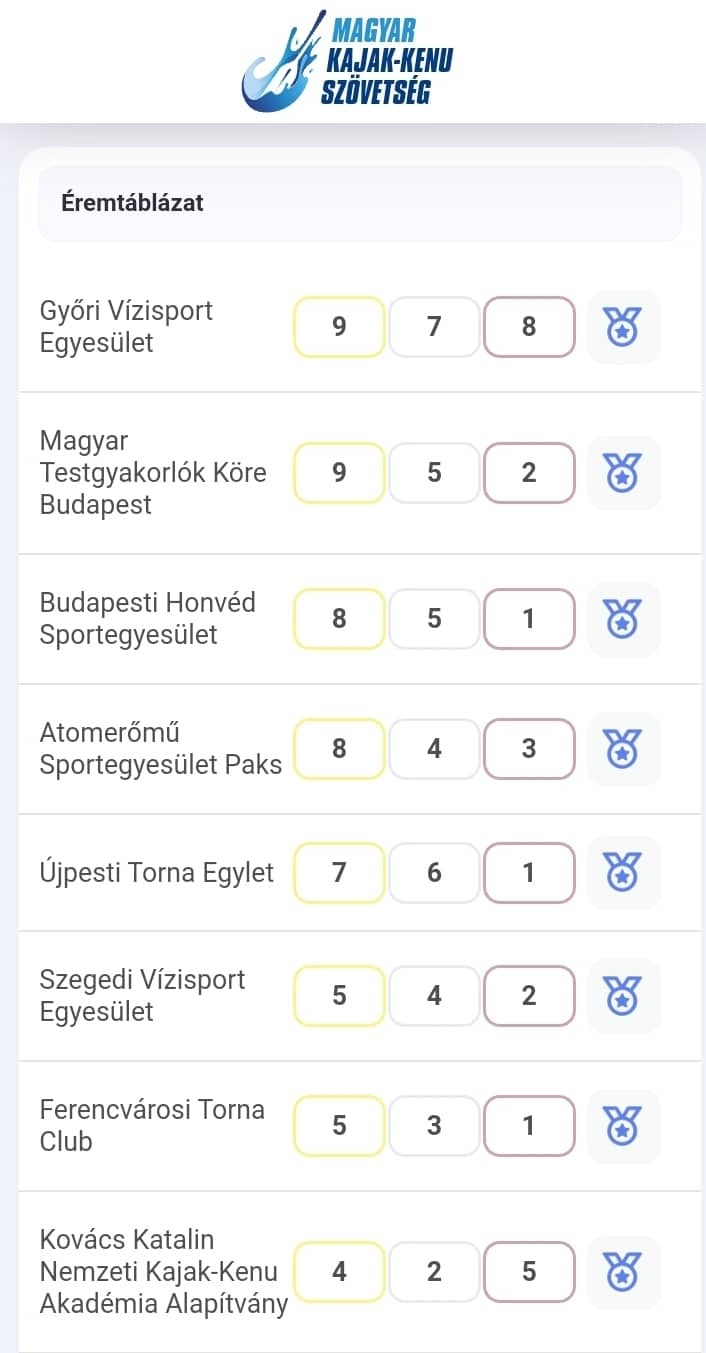
Task: Open Ferencvárosi Torna Club medal icon
Action: [624, 1126]
